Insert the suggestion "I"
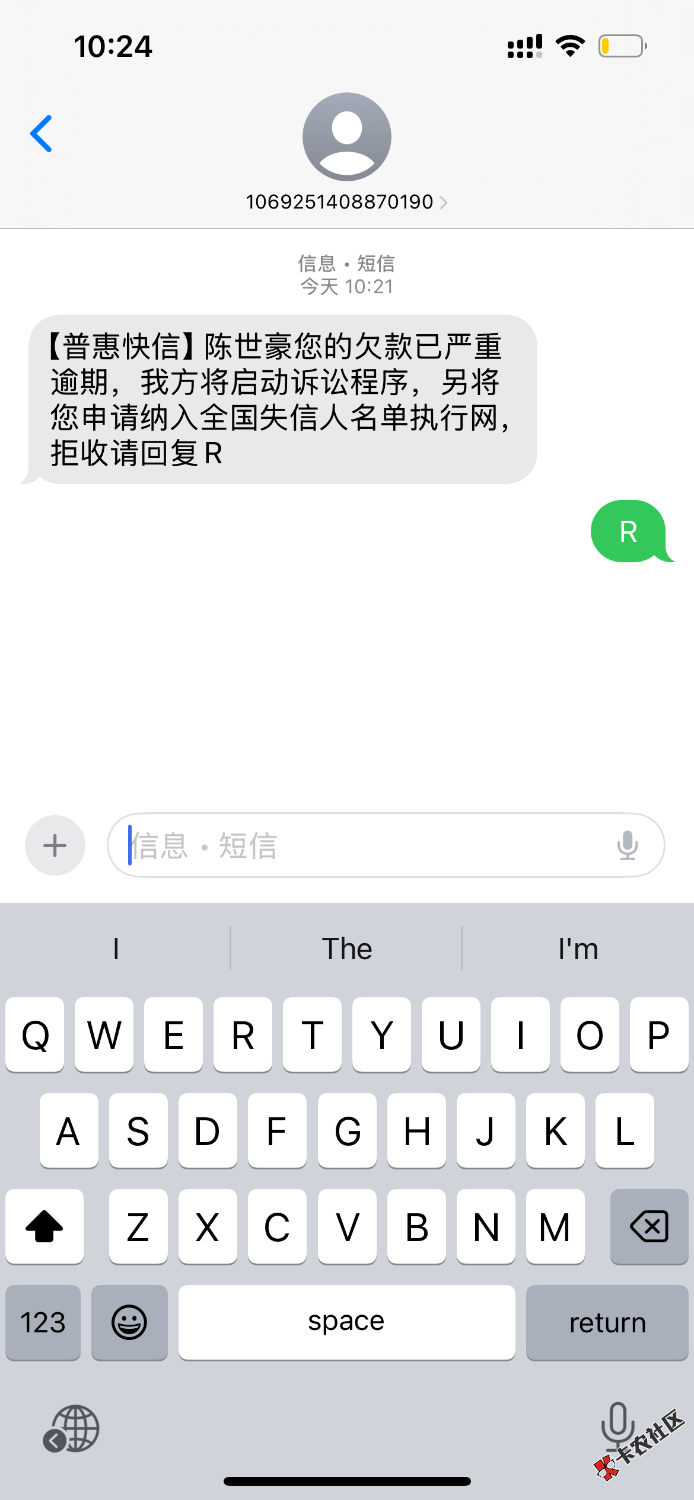The height and width of the screenshot is (1500, 694). [x=116, y=948]
